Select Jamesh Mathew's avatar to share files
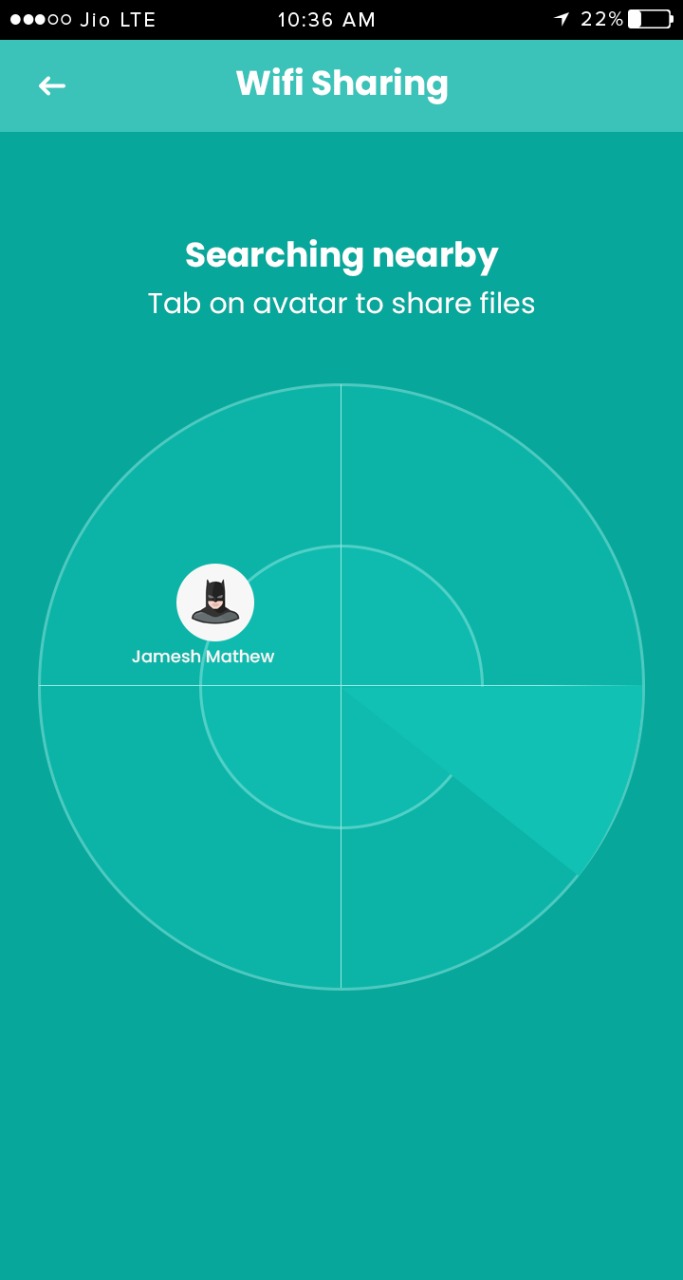The width and height of the screenshot is (683, 1280). pyautogui.click(x=215, y=602)
